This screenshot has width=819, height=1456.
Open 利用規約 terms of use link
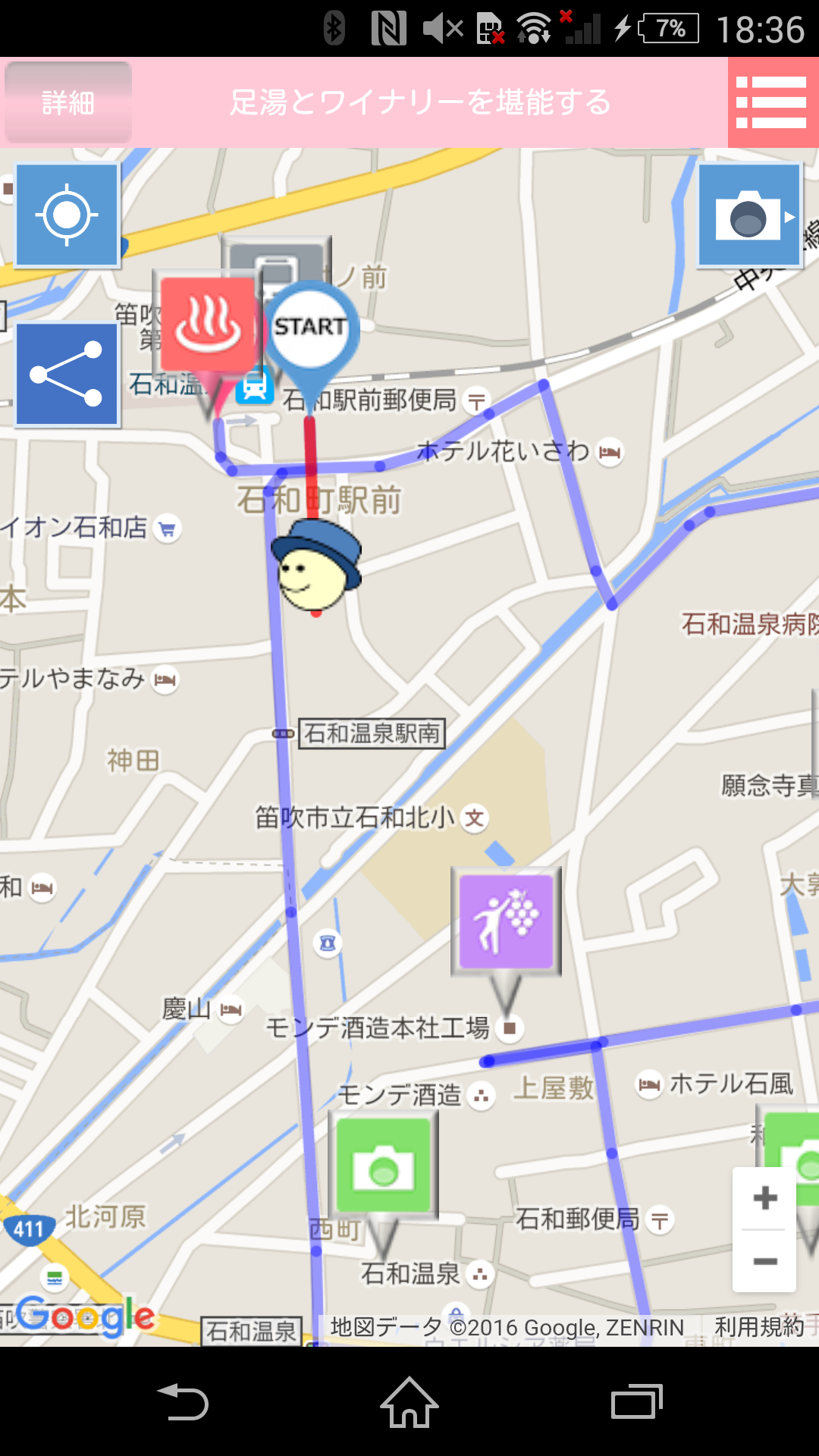point(758,1327)
